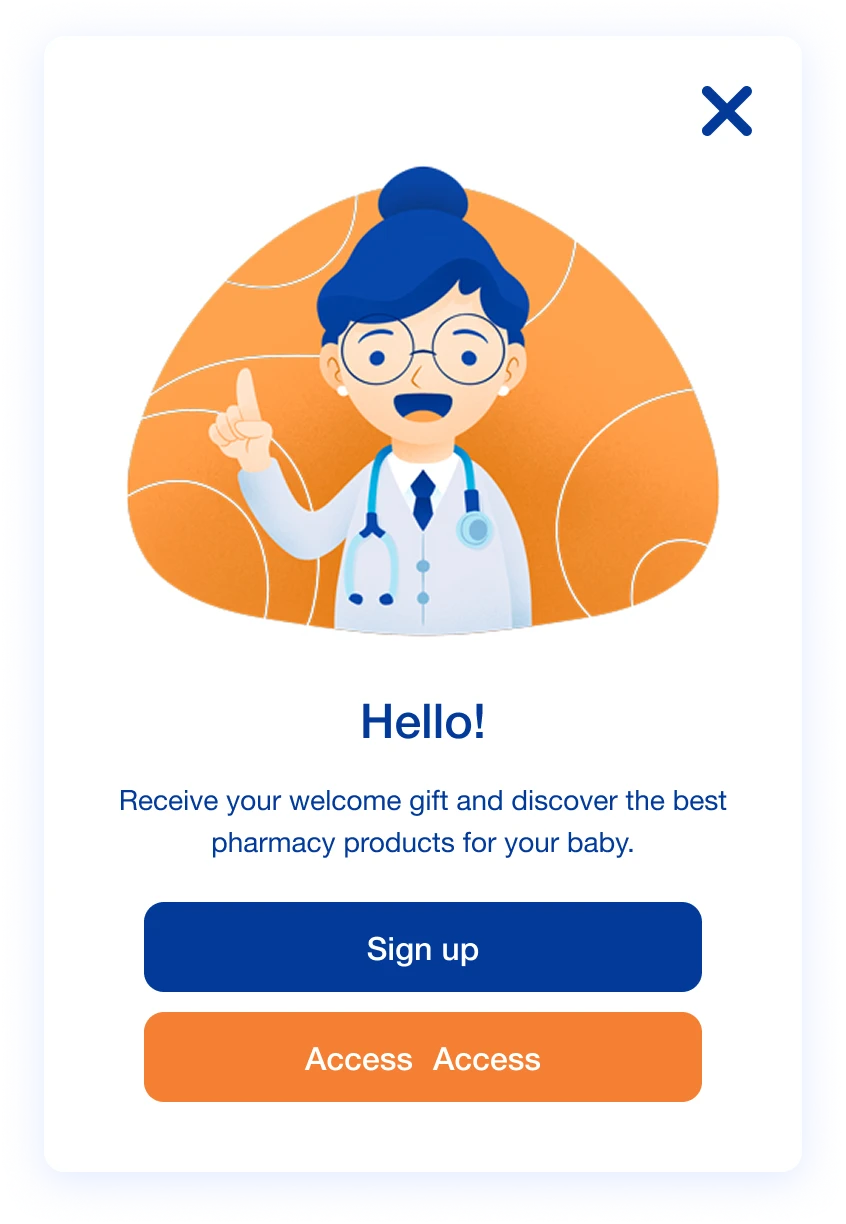Tap the orange Access button
This screenshot has width=846, height=1224.
(422, 1057)
